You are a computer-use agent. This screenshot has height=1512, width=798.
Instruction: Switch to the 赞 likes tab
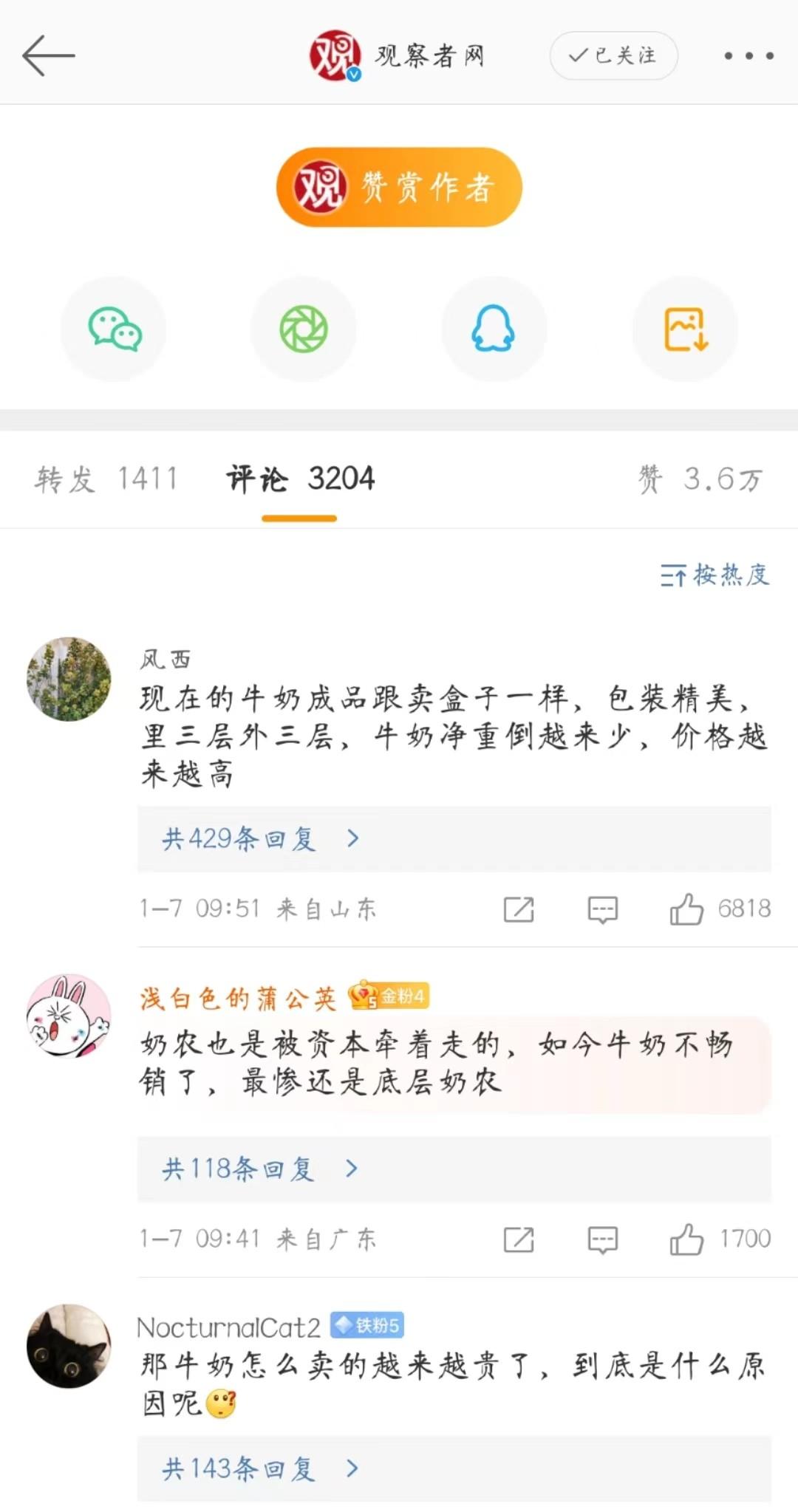[x=699, y=479]
